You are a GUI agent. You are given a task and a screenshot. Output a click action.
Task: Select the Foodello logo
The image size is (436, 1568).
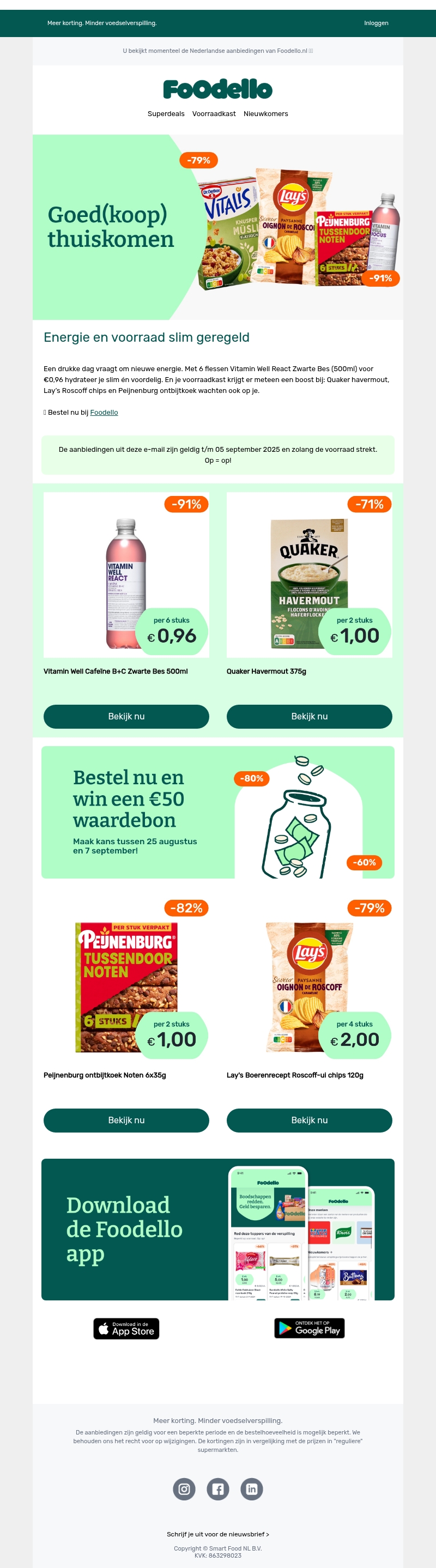217,89
